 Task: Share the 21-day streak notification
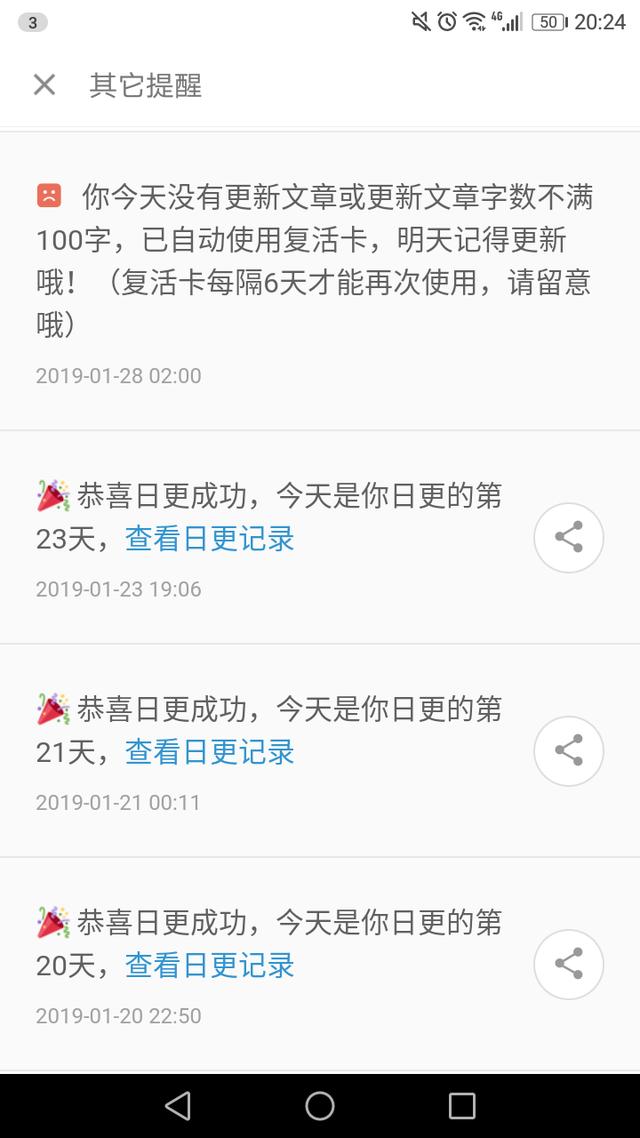point(568,751)
